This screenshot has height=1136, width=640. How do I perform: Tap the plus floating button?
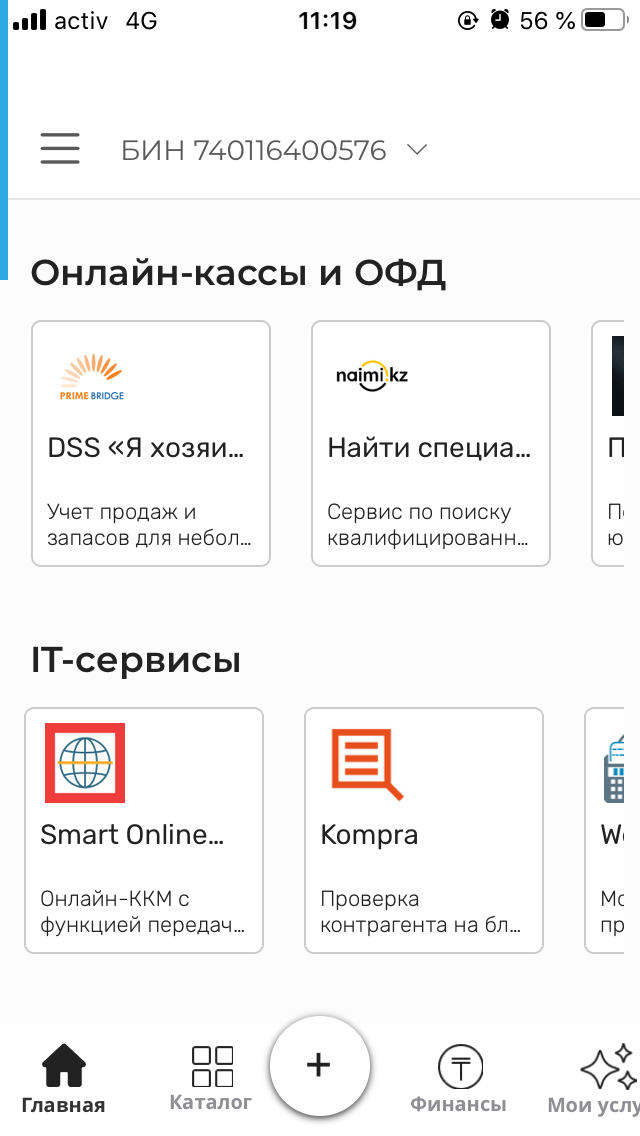(x=319, y=1066)
